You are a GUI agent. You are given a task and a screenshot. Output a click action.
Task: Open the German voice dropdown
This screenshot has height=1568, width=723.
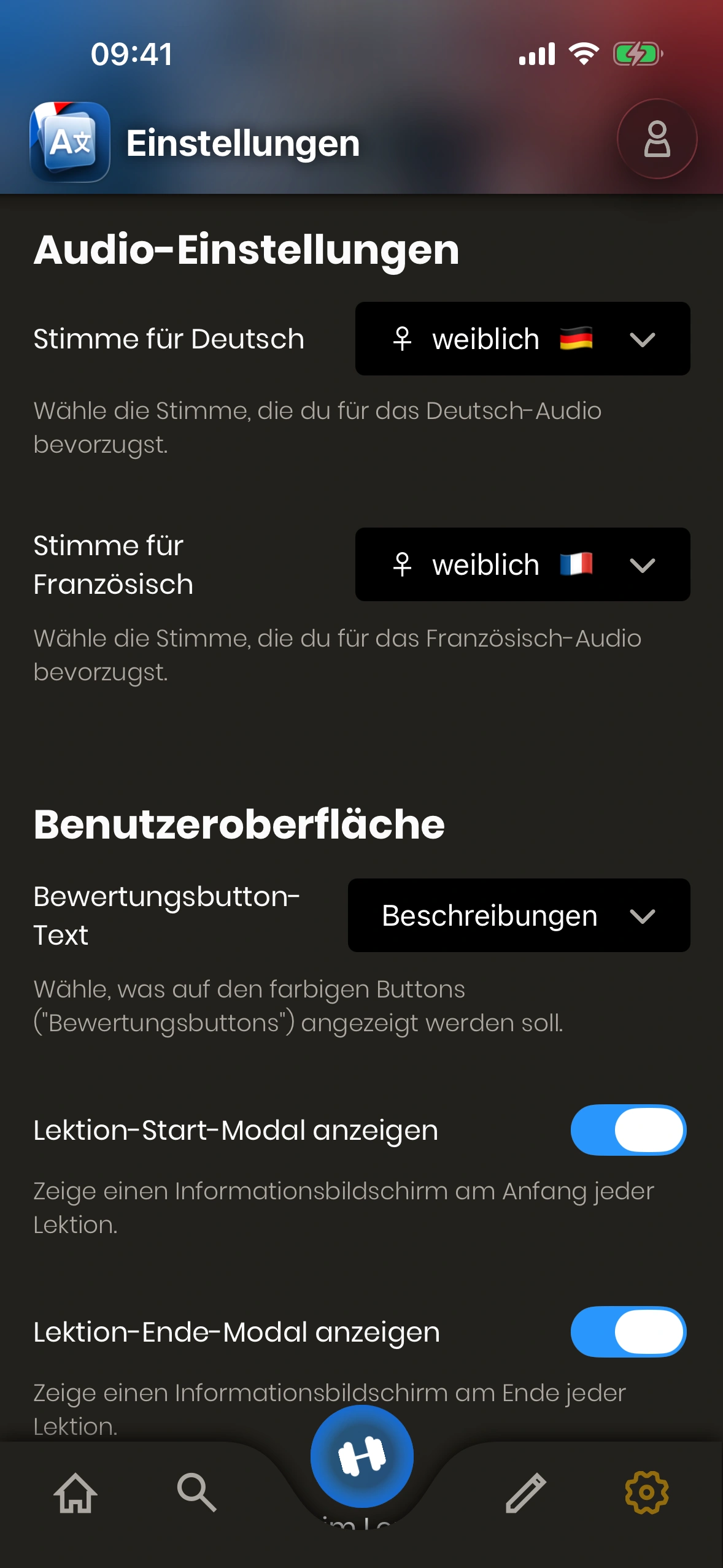click(522, 339)
